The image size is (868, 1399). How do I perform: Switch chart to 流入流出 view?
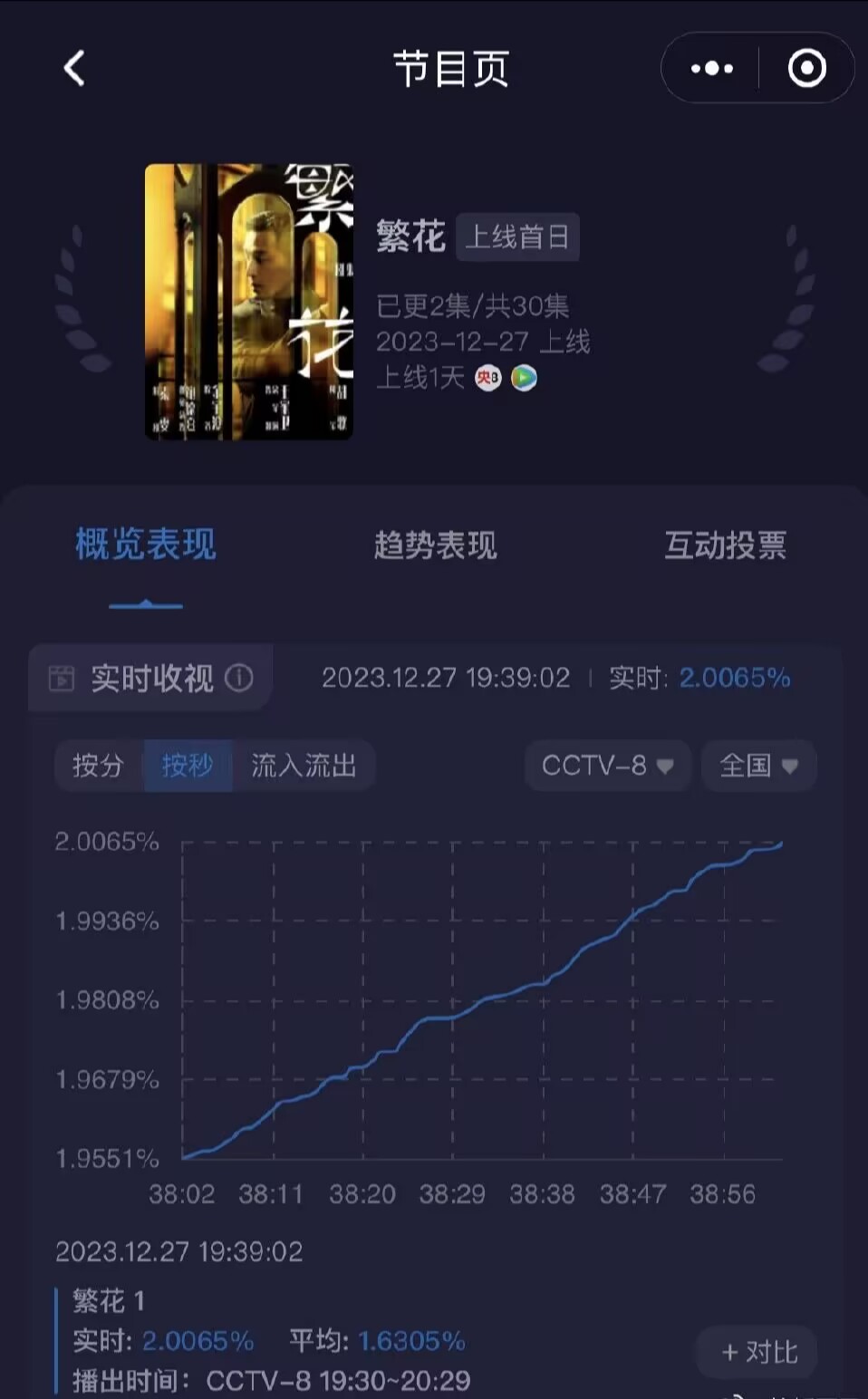click(x=304, y=766)
